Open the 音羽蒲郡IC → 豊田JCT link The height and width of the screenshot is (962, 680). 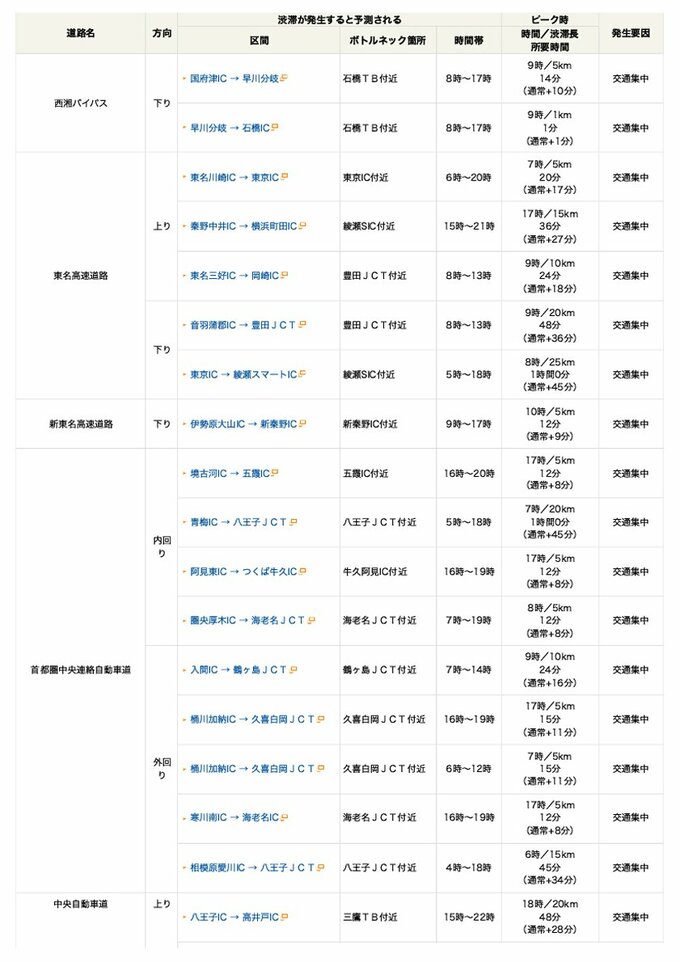tap(244, 325)
